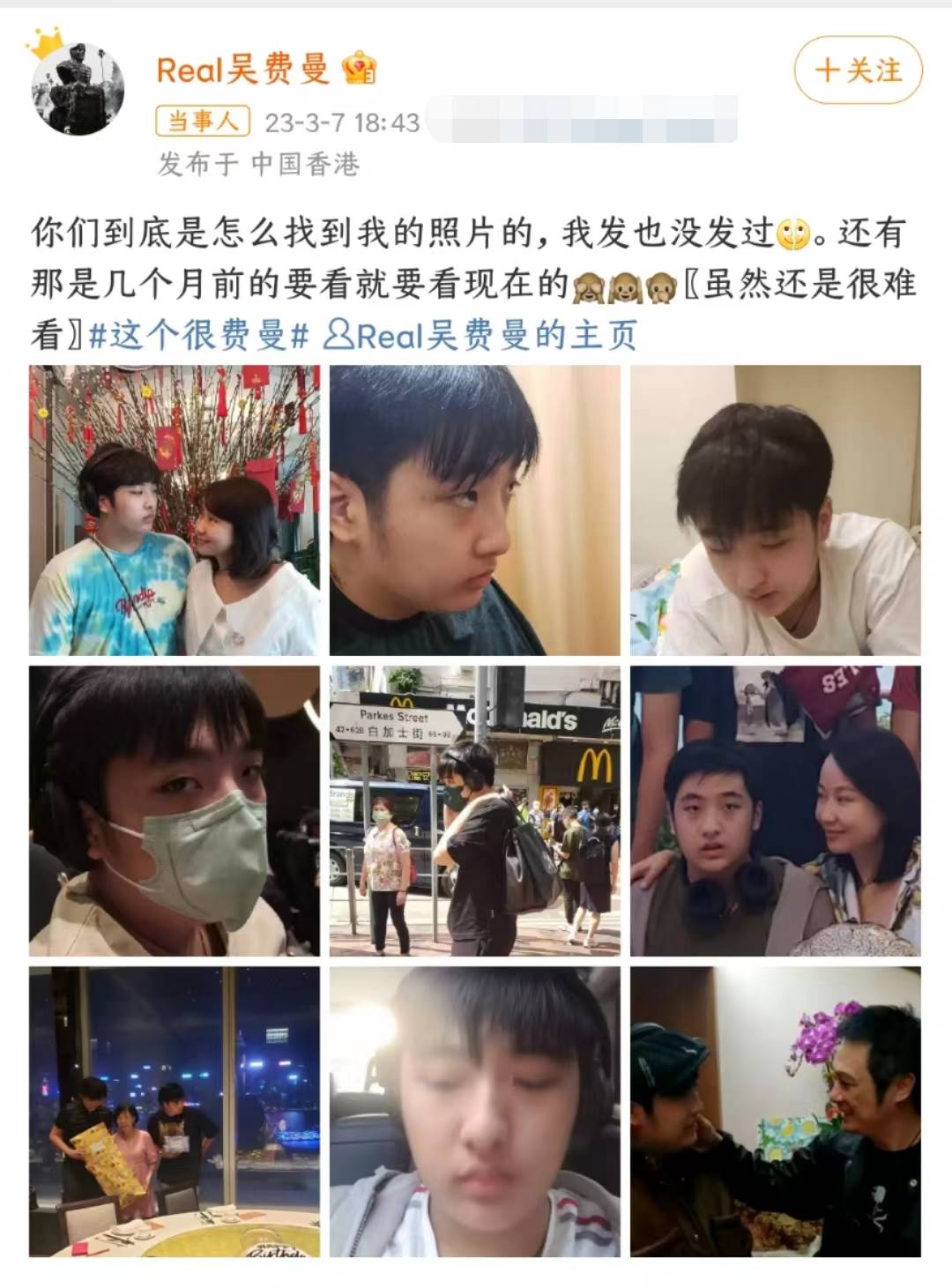
Task: Open the photo of the person in a white tee
Action: coord(775,510)
